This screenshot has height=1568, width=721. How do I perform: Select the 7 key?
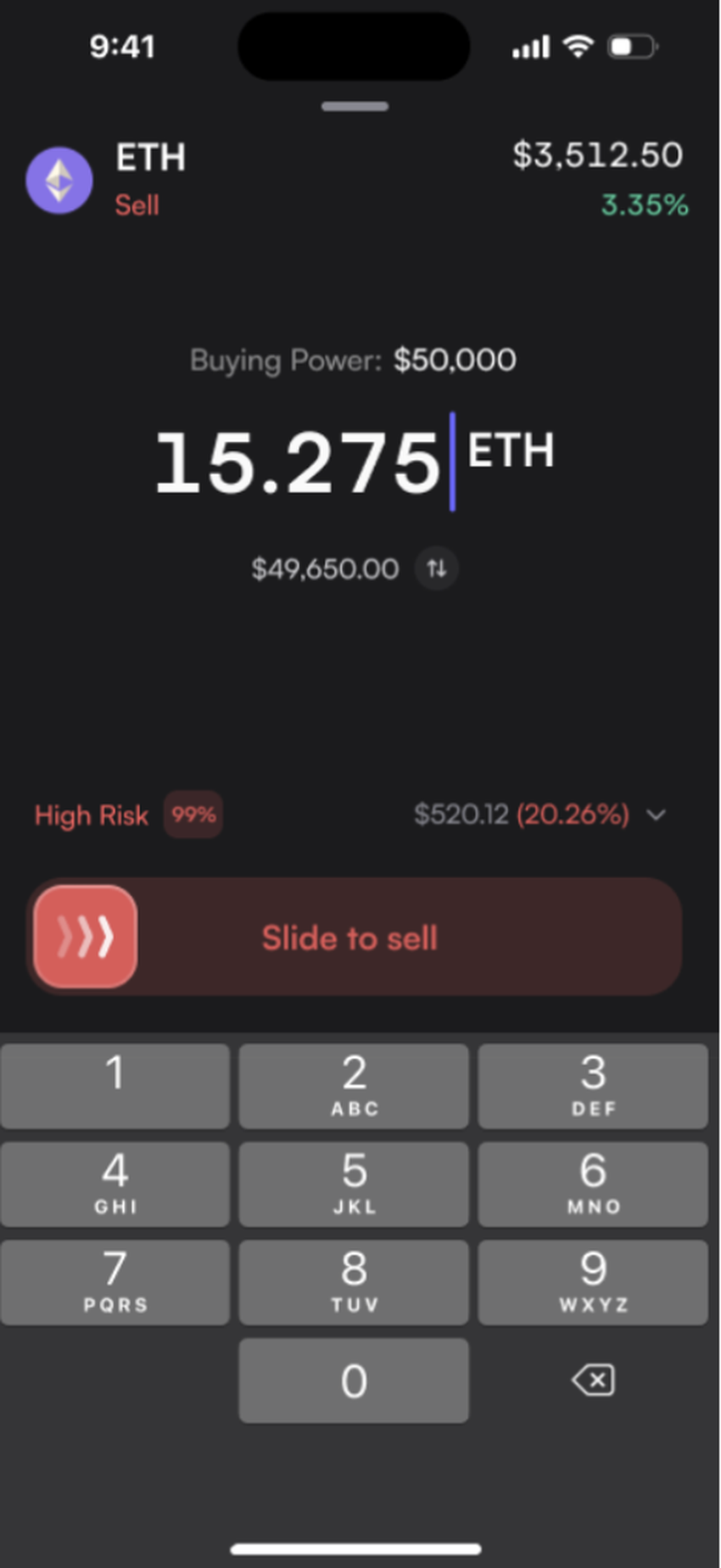click(x=115, y=1282)
